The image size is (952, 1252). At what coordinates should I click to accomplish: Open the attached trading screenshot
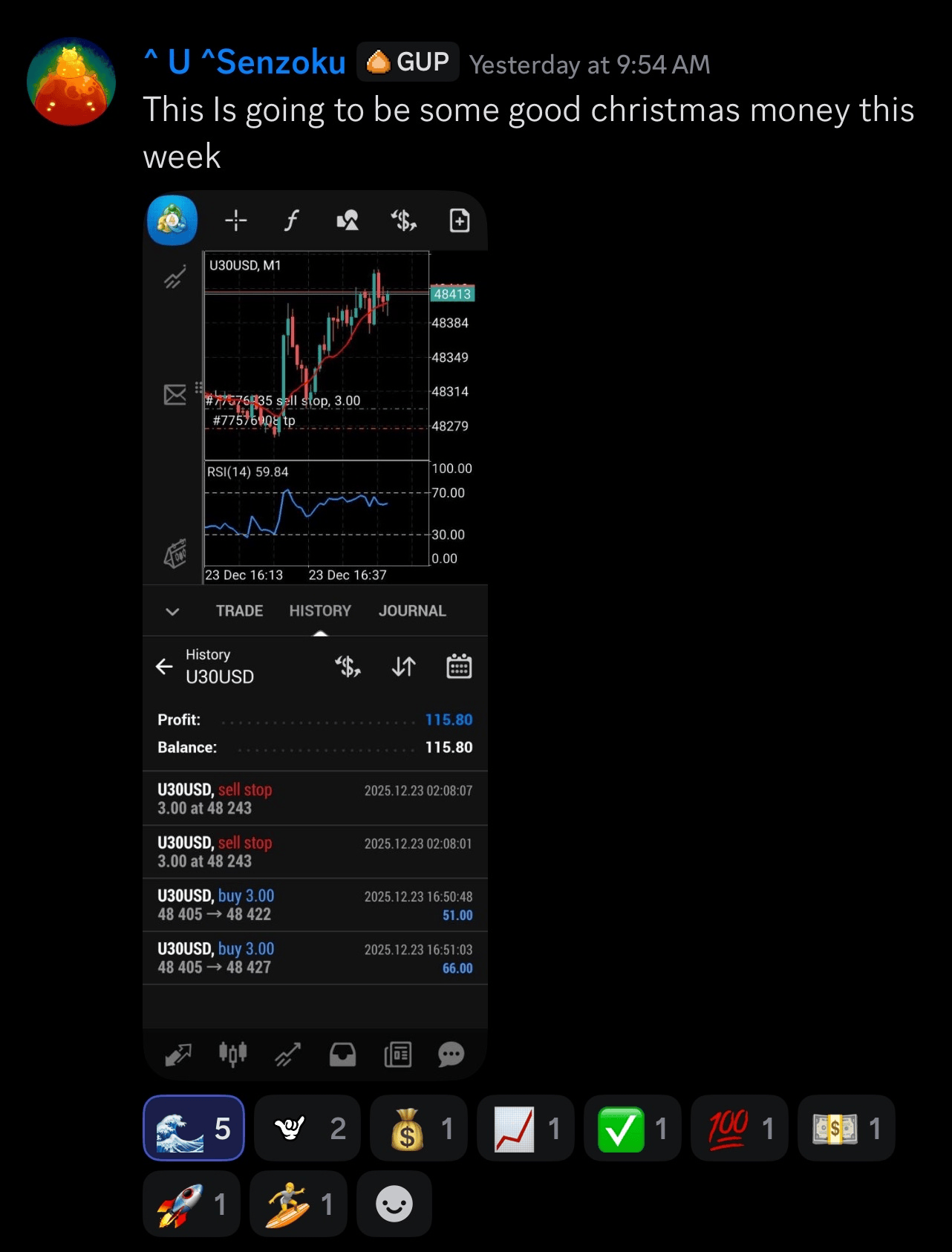click(x=315, y=635)
